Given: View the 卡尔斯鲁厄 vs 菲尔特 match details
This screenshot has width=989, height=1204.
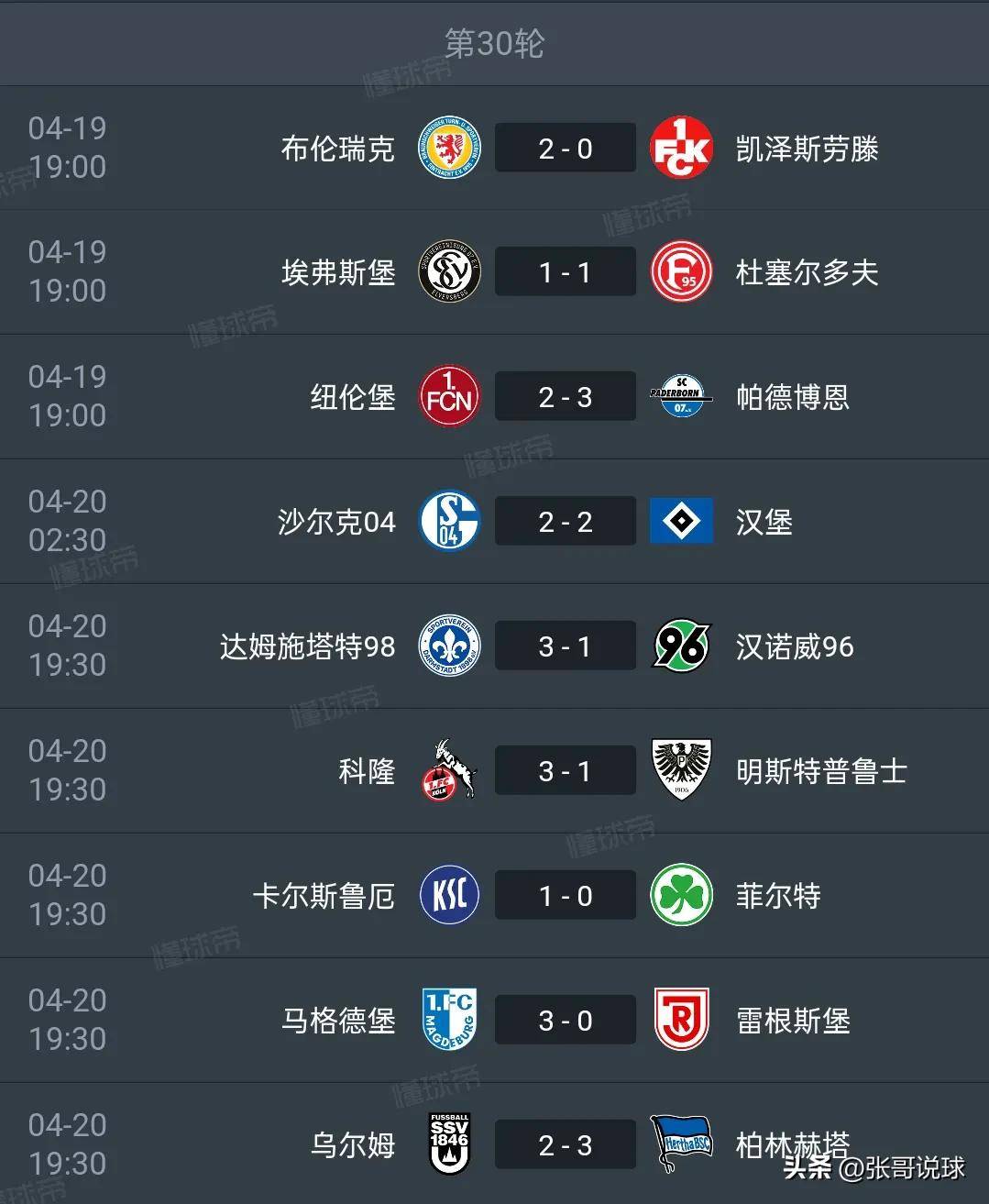Looking at the screenshot, I should (565, 896).
